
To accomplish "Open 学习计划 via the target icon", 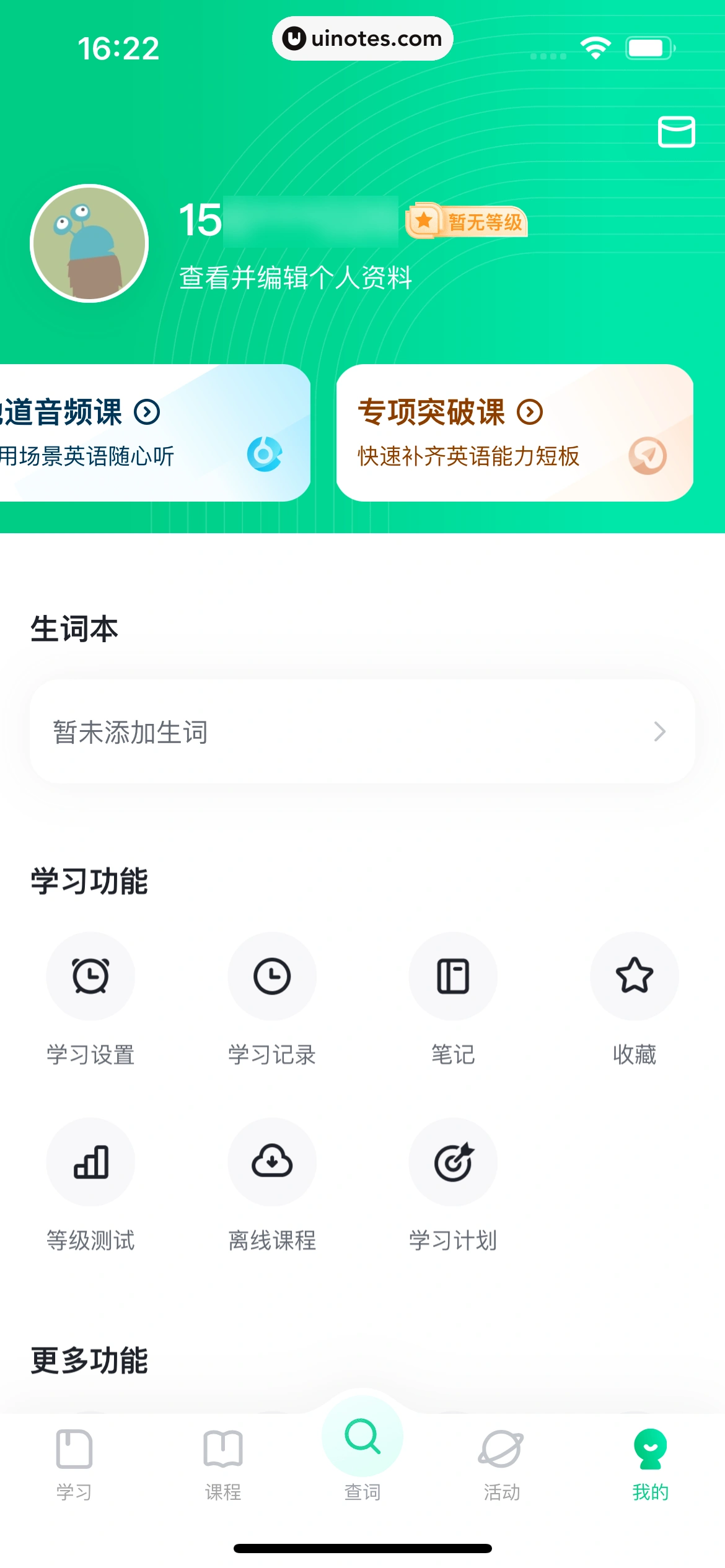I will (453, 1163).
